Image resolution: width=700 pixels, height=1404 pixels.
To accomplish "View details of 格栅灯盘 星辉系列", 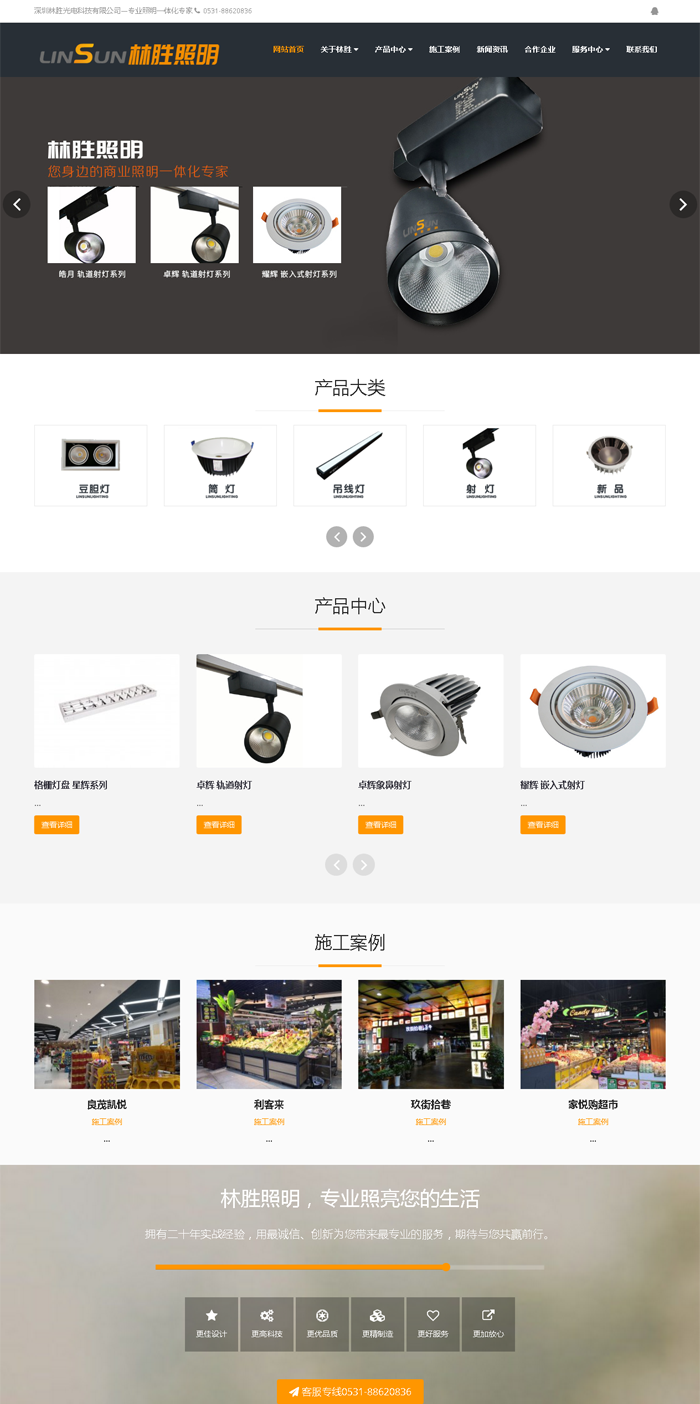I will [56, 825].
